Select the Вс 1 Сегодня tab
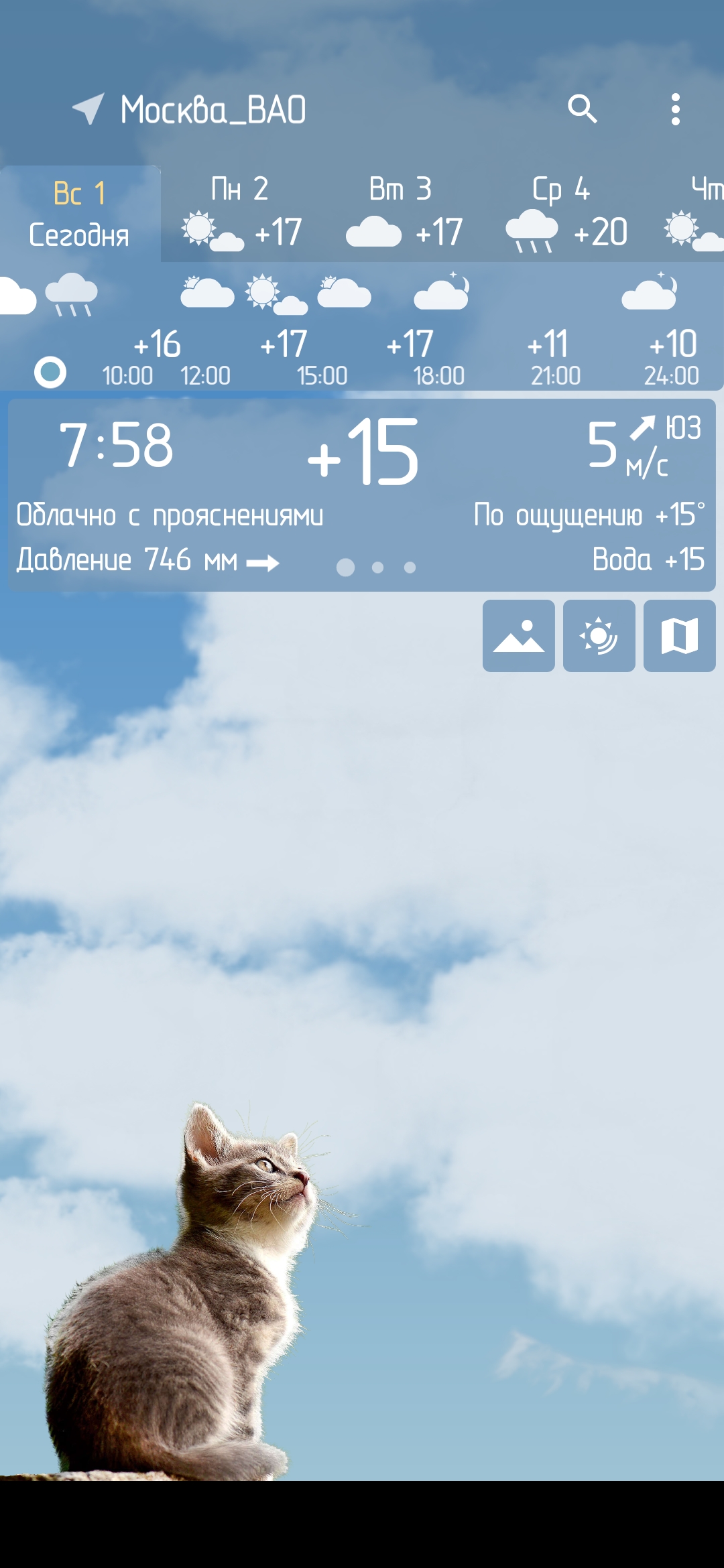 (80, 214)
